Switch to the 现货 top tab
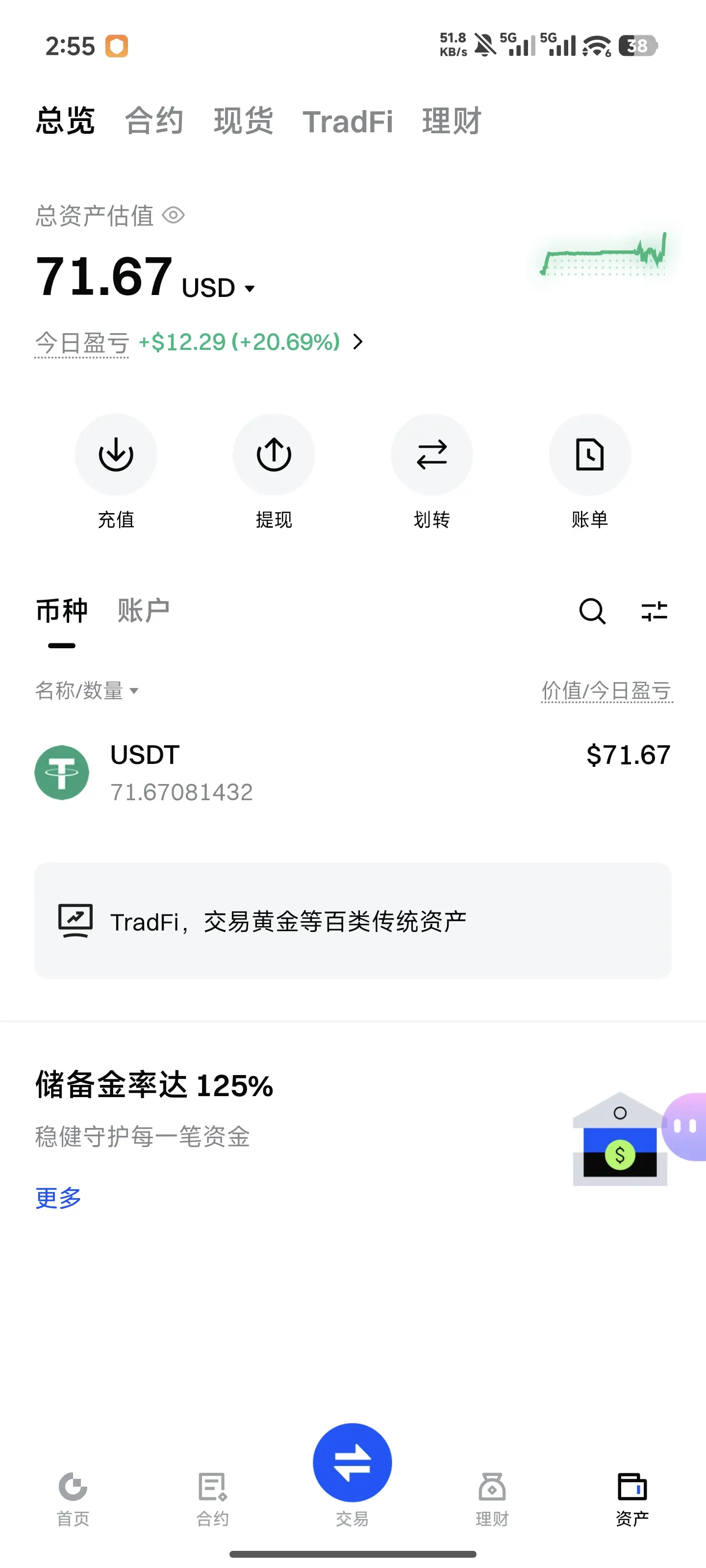The image size is (706, 1568). tap(243, 121)
